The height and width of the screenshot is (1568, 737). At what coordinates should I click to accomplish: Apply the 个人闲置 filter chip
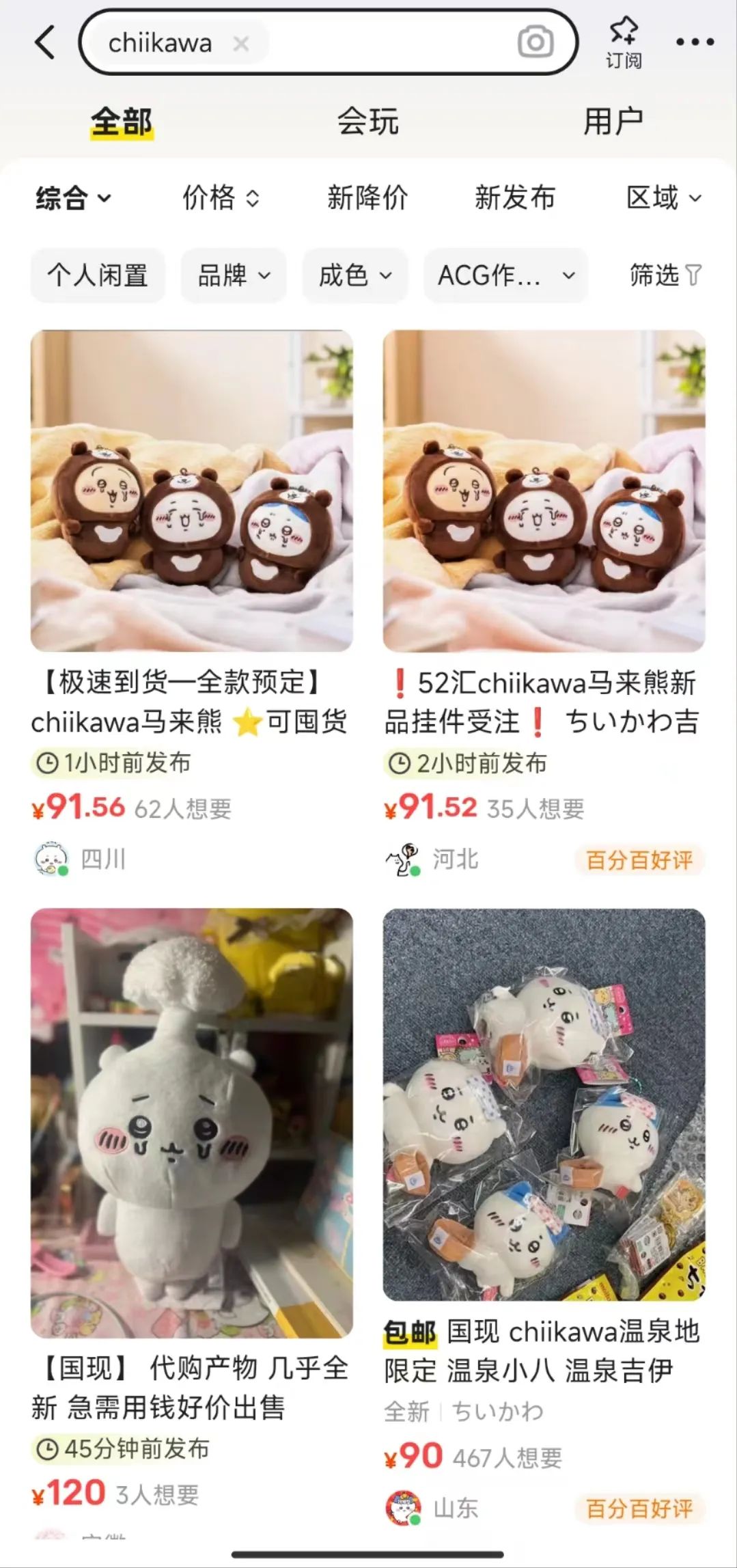[98, 275]
